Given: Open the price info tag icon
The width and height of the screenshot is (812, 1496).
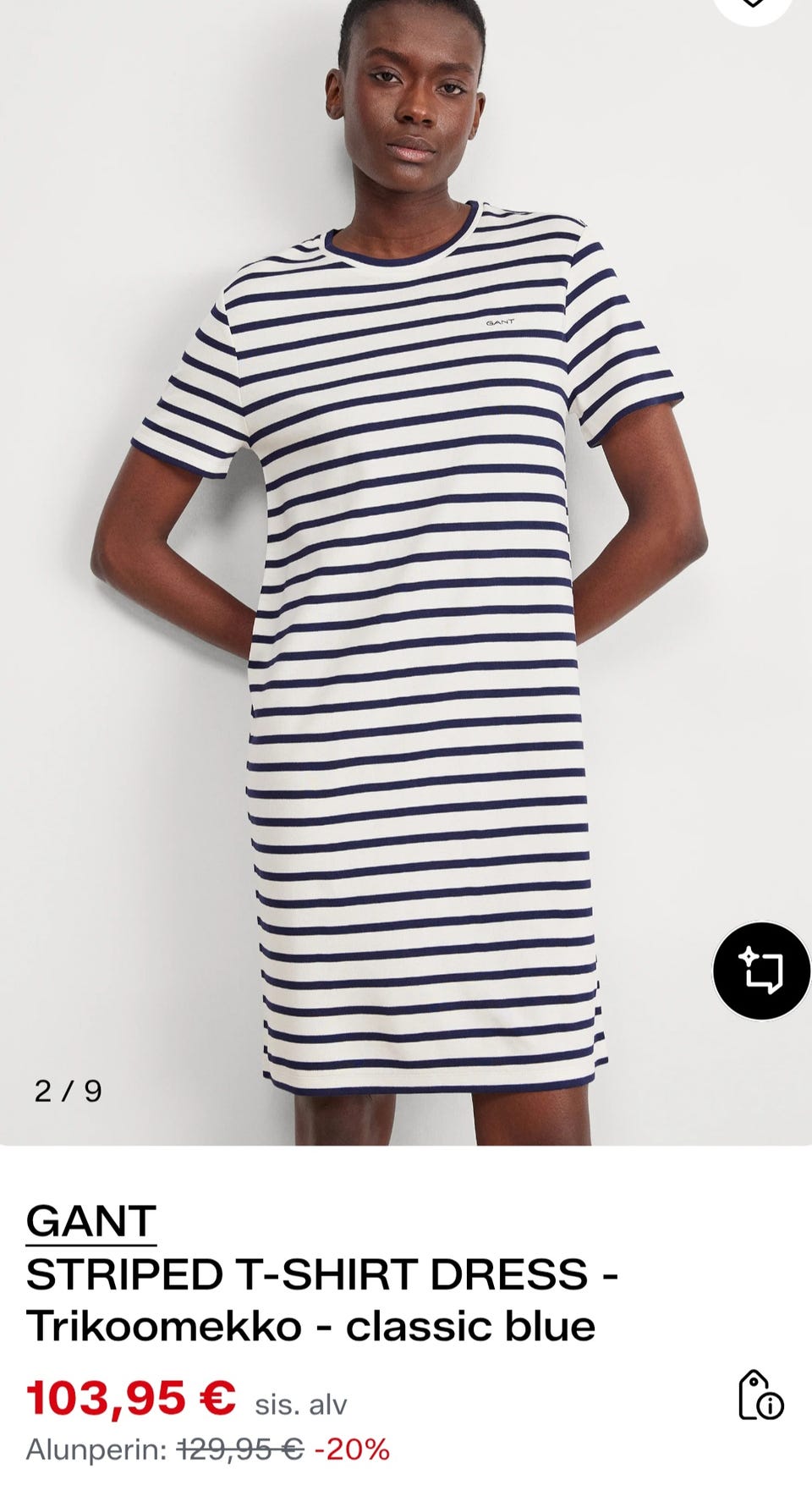Looking at the screenshot, I should pyautogui.click(x=760, y=1395).
